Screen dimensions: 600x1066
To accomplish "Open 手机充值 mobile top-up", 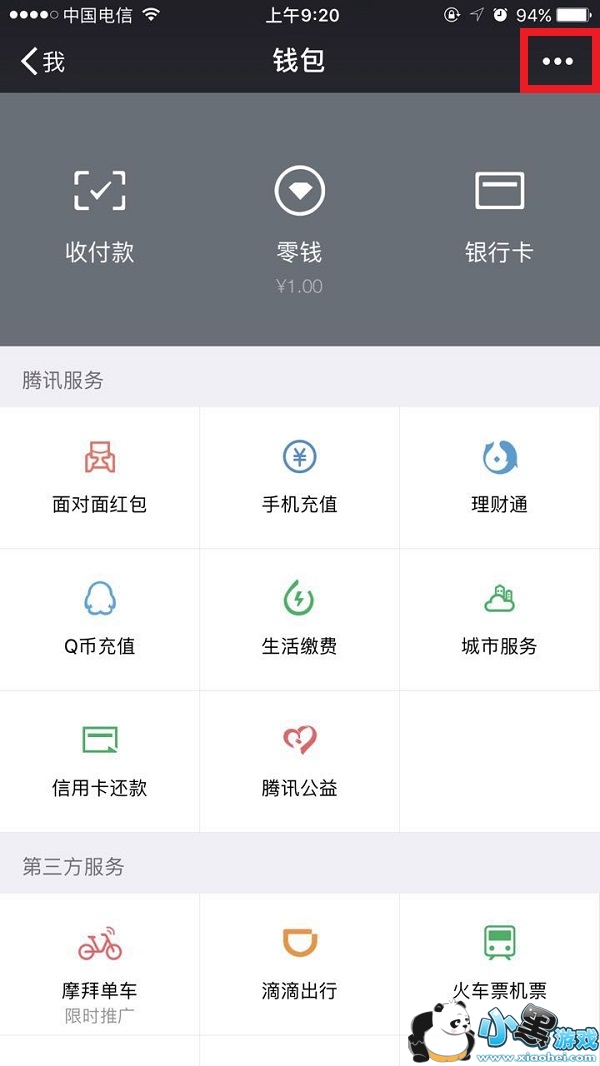I will click(x=299, y=477).
